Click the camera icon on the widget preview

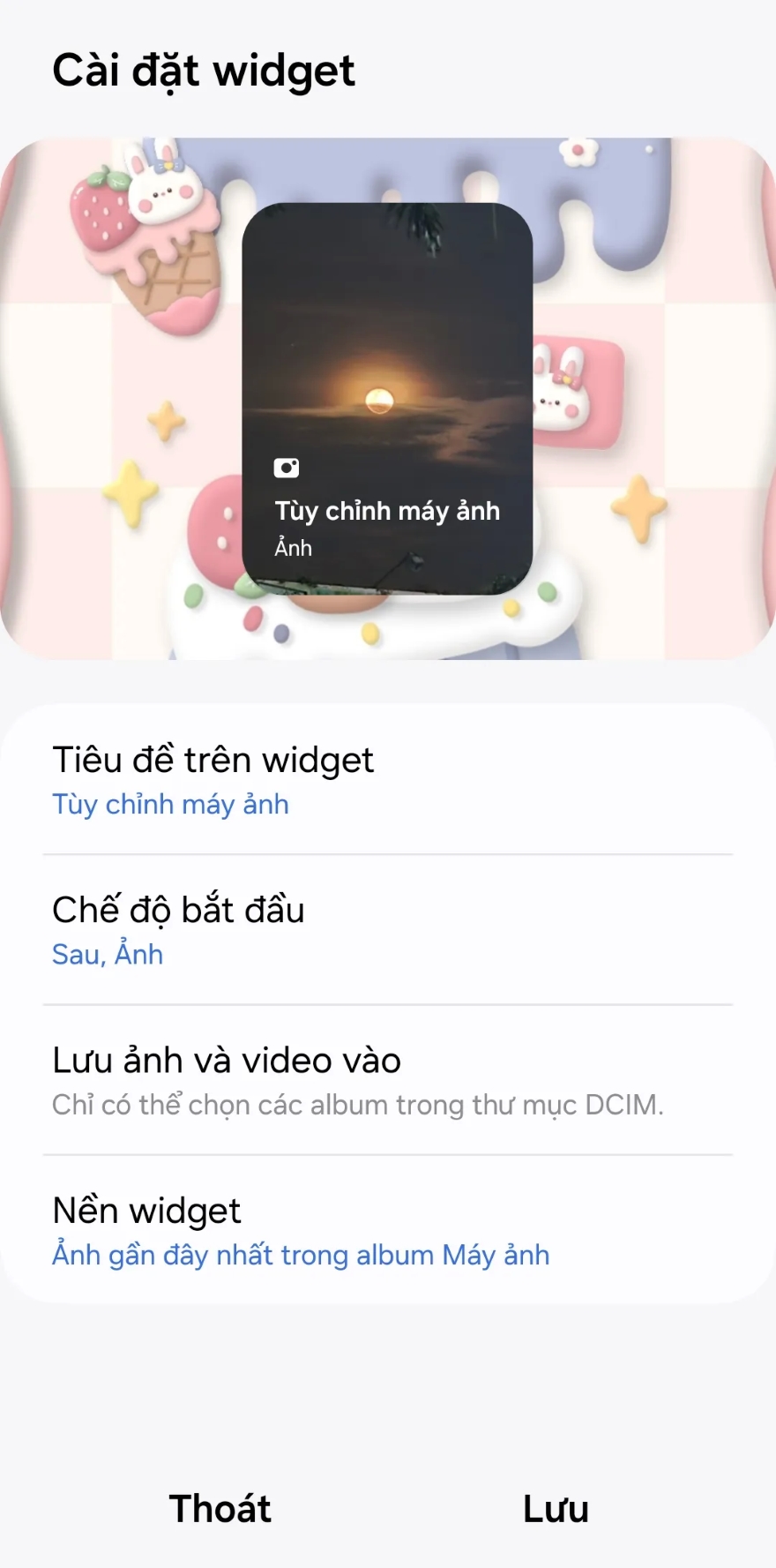click(x=288, y=466)
